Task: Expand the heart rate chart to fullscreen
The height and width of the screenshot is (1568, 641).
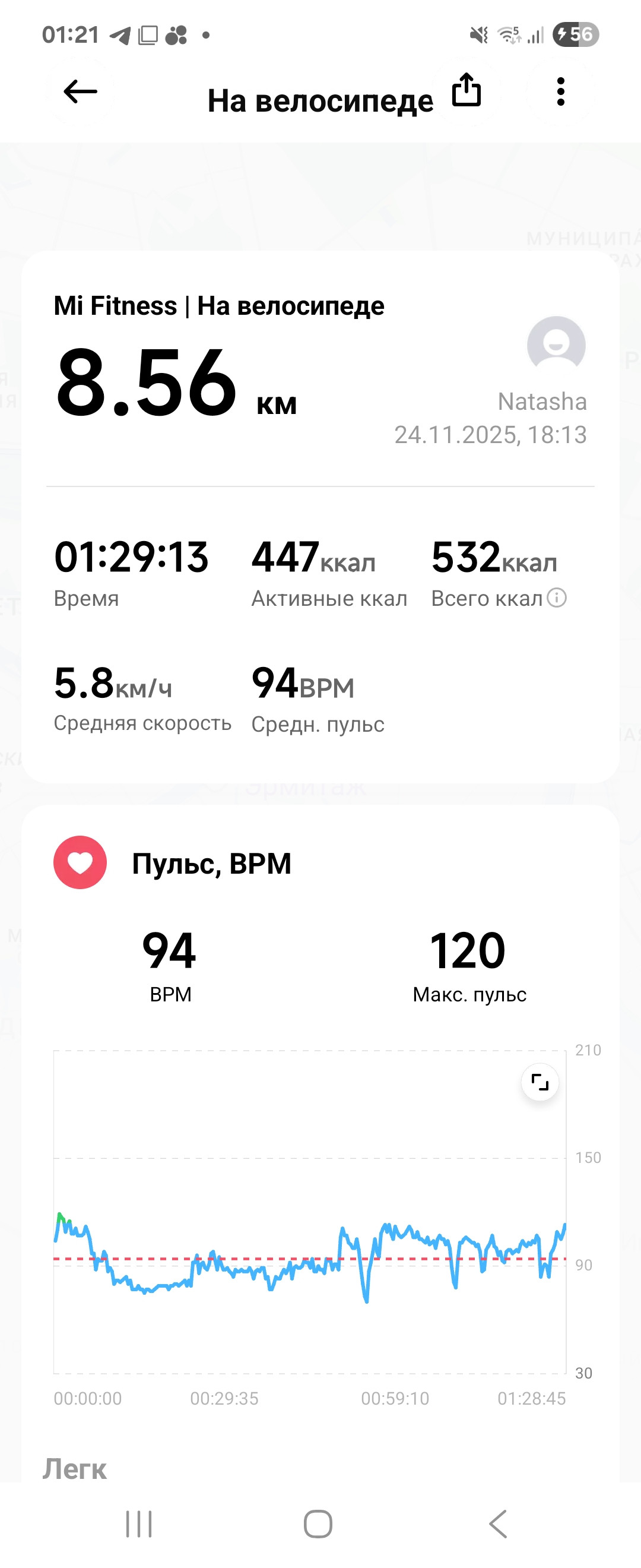Action: click(x=540, y=1082)
